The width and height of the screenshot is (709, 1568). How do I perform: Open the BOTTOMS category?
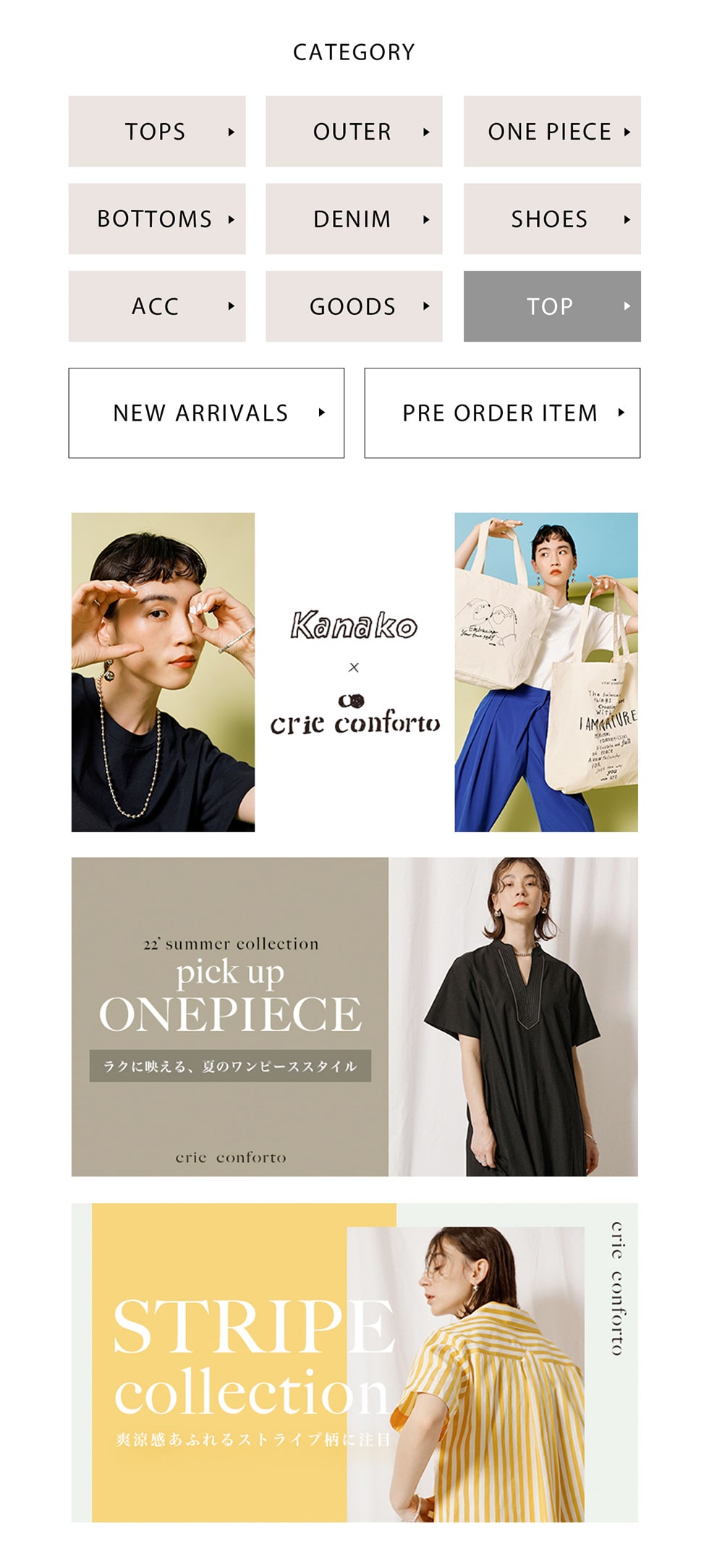pos(157,219)
